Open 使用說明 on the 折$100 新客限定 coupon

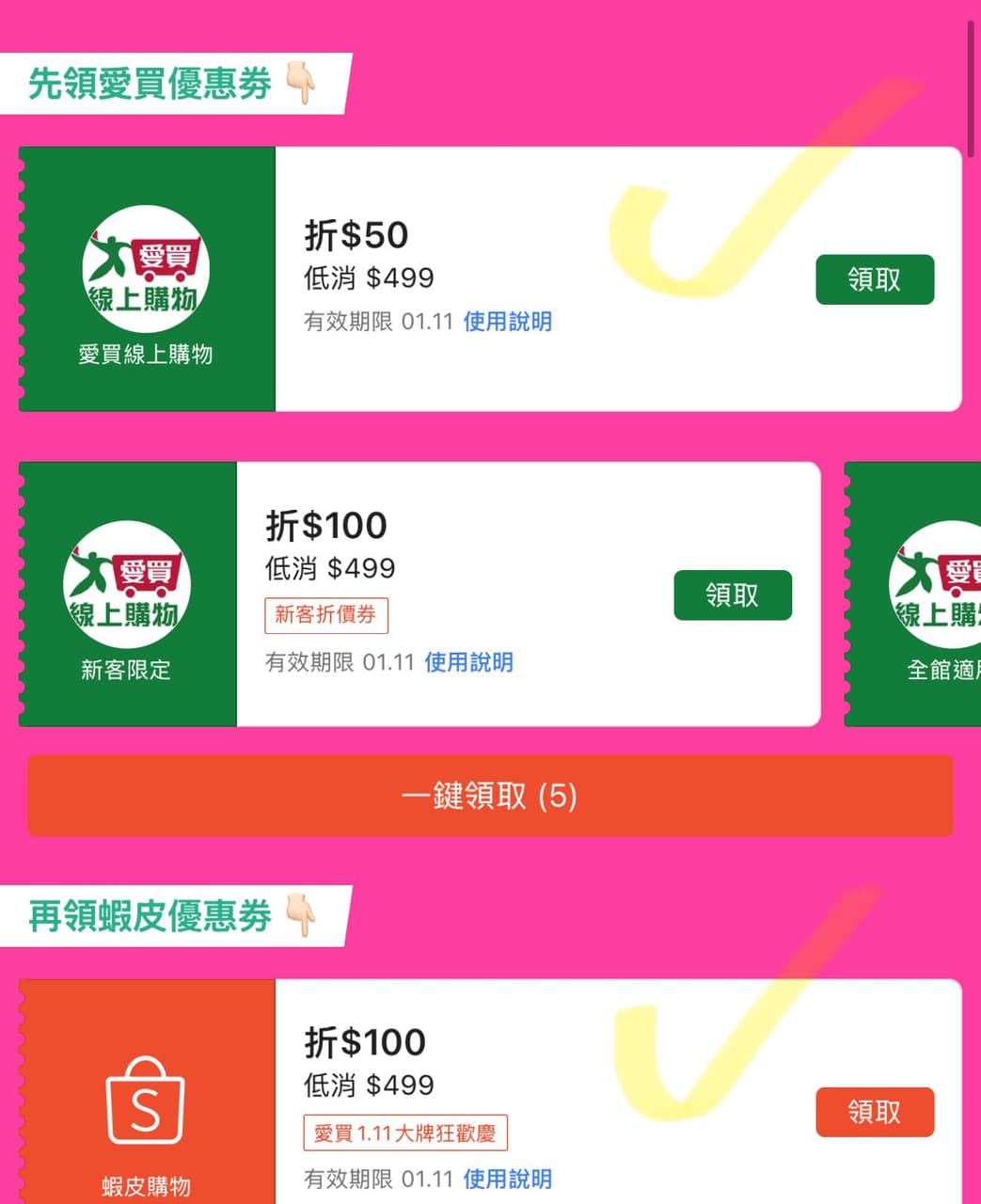[x=467, y=662]
